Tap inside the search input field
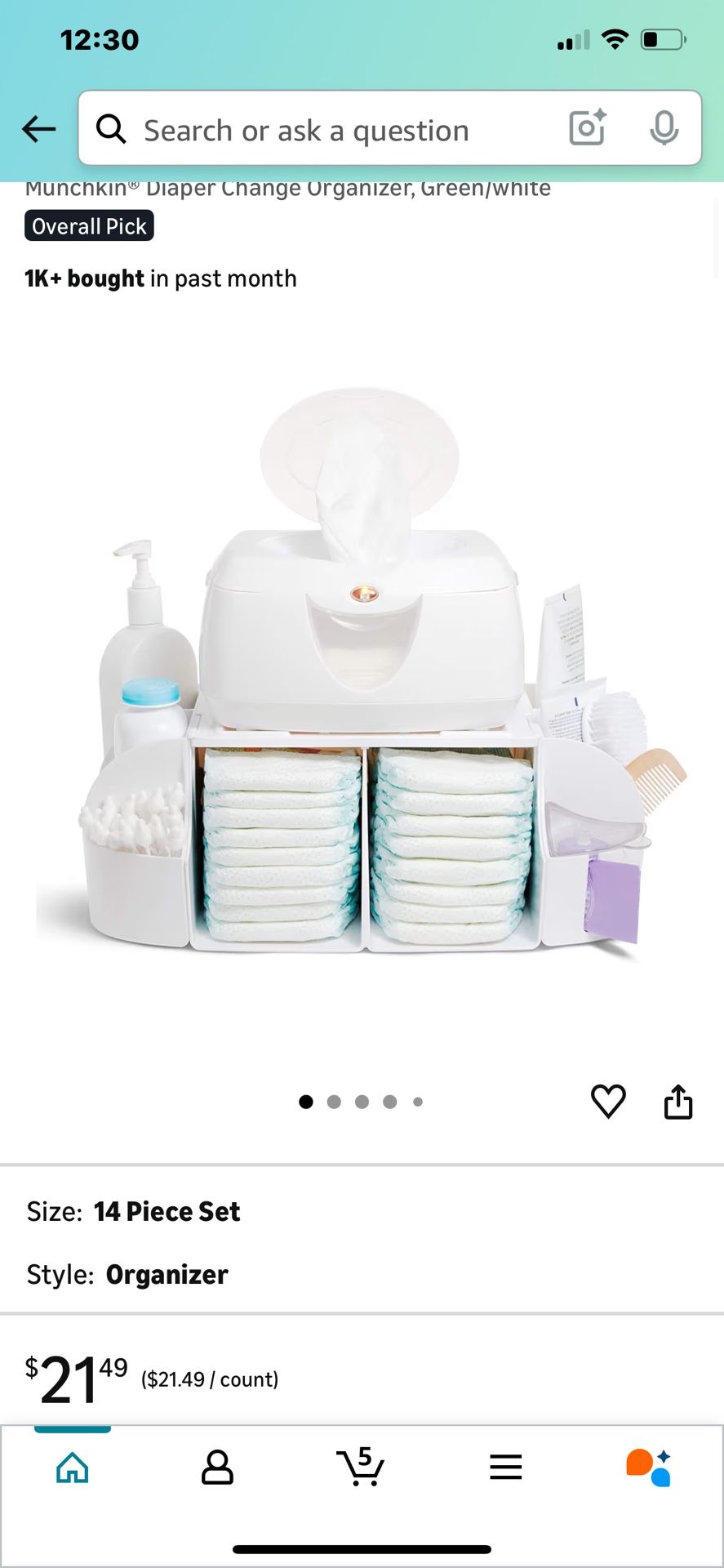The width and height of the screenshot is (724, 1568). coord(326,129)
